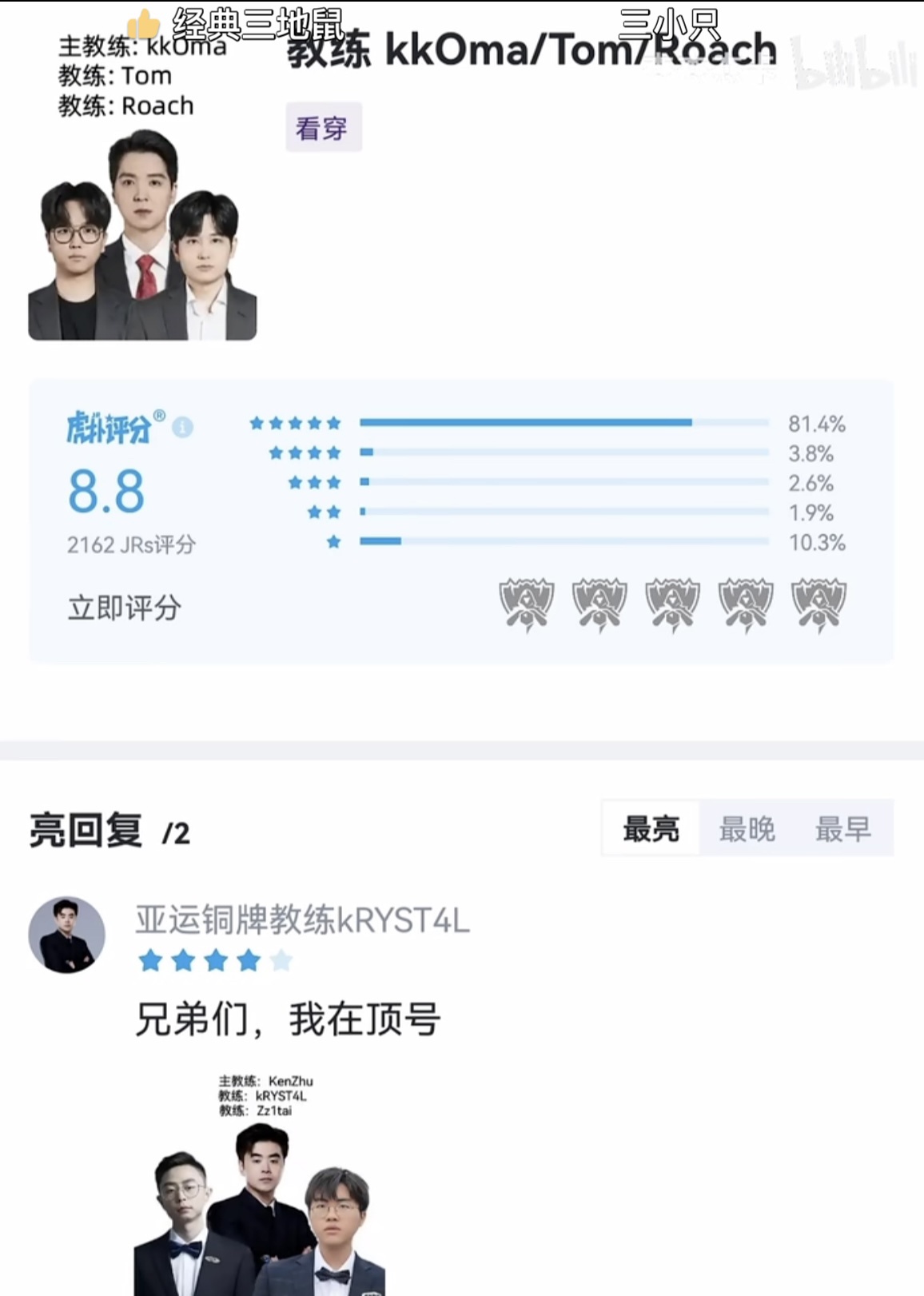Image resolution: width=924 pixels, height=1296 pixels.
Task: Switch replies to 最晚 order
Action: [747, 829]
